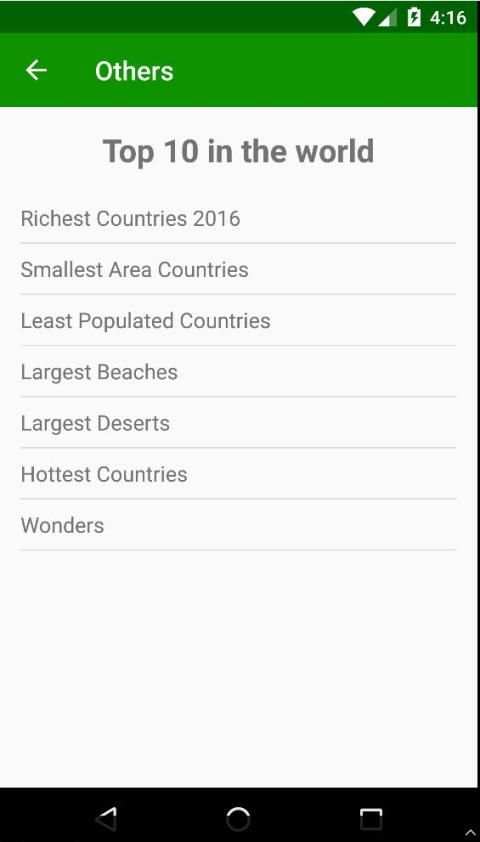
Task: Tap the system home button
Action: [238, 819]
